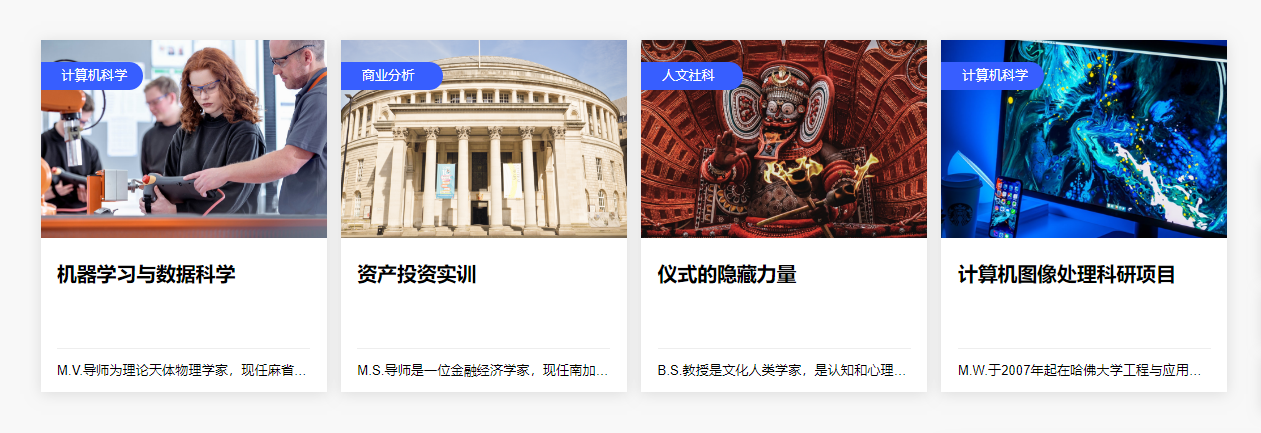The width and height of the screenshot is (1261, 433).
Task: Open the 资产投资实训 course card
Action: pos(416,274)
